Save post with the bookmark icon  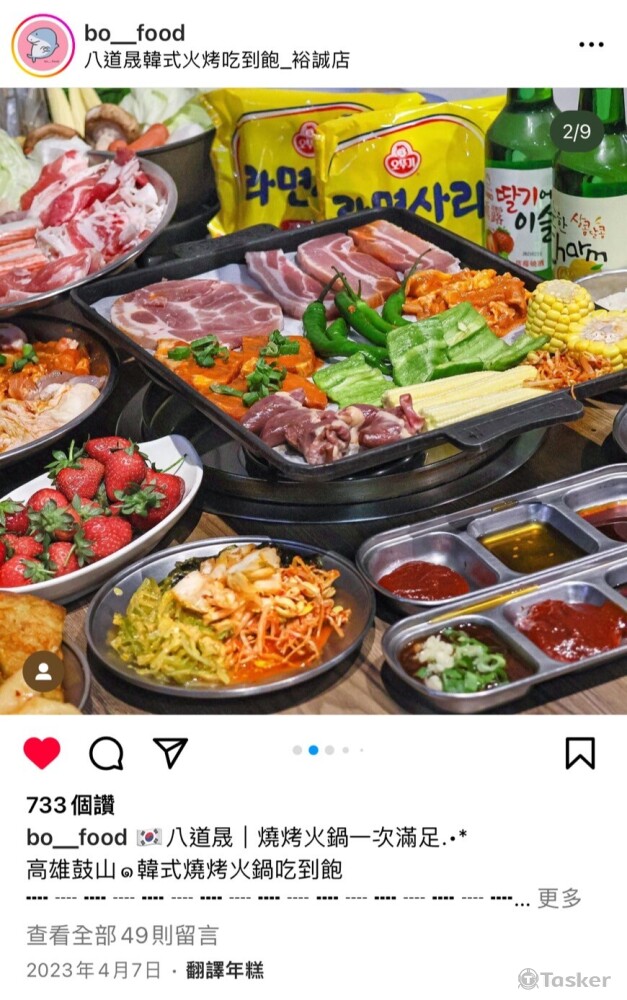pyautogui.click(x=580, y=752)
